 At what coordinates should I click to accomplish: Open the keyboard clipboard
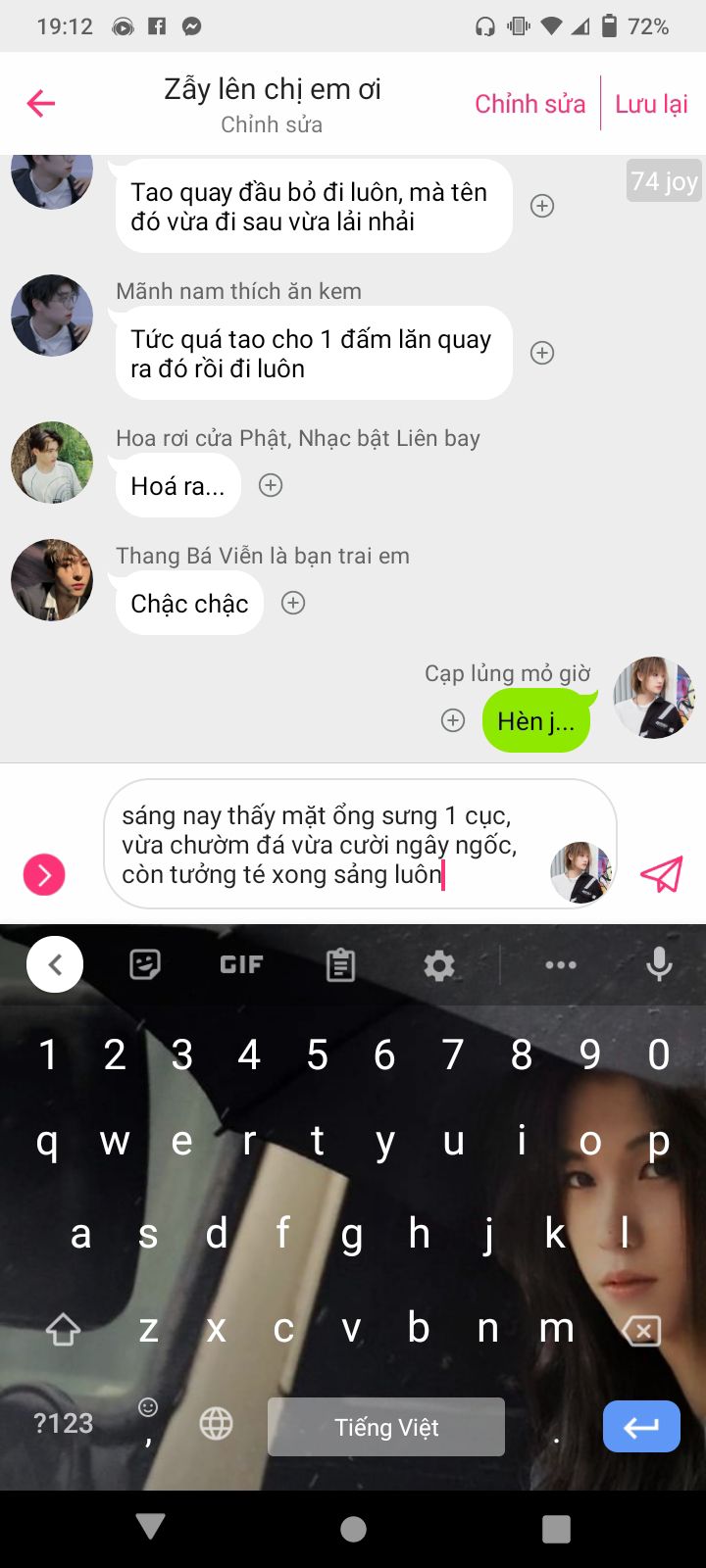340,966
